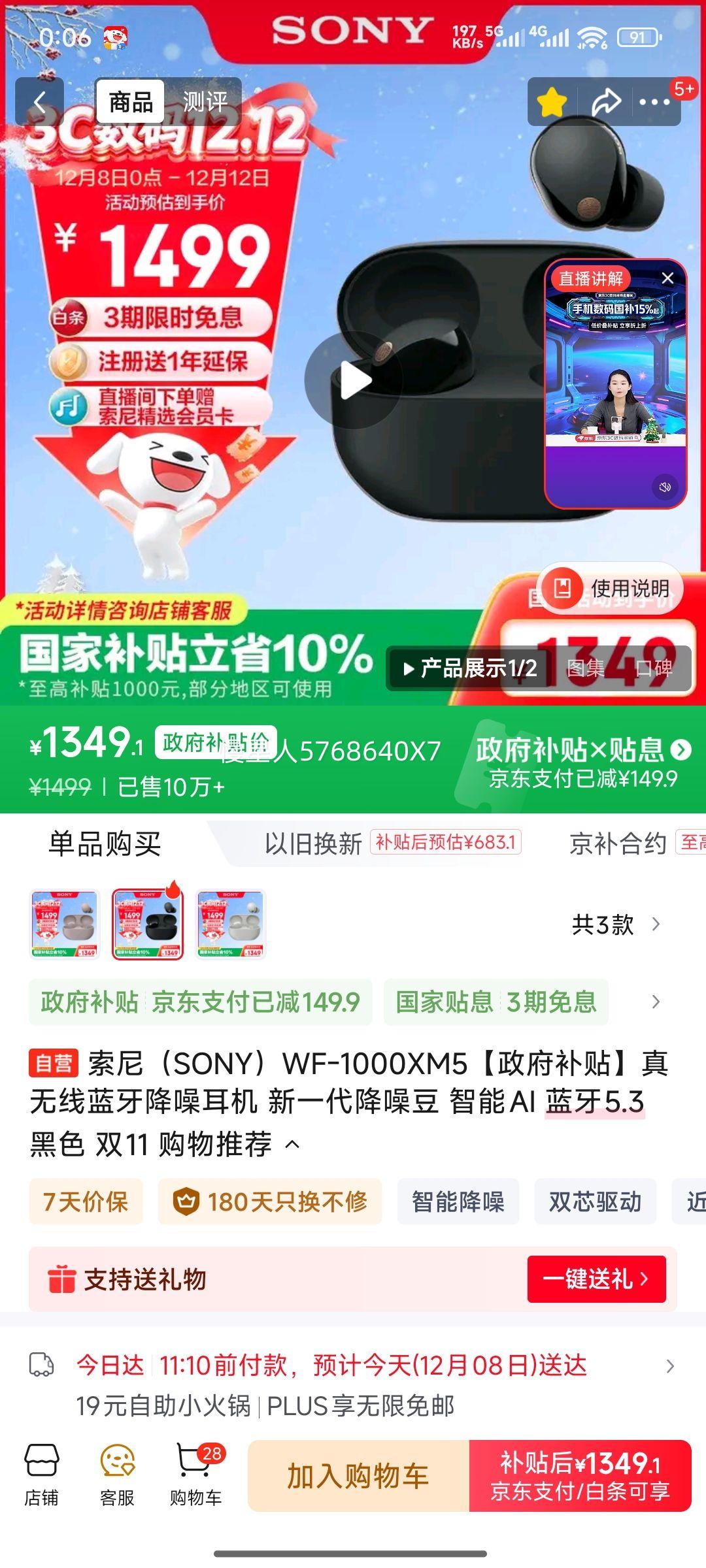Toggle the favorite star for this product

[551, 102]
